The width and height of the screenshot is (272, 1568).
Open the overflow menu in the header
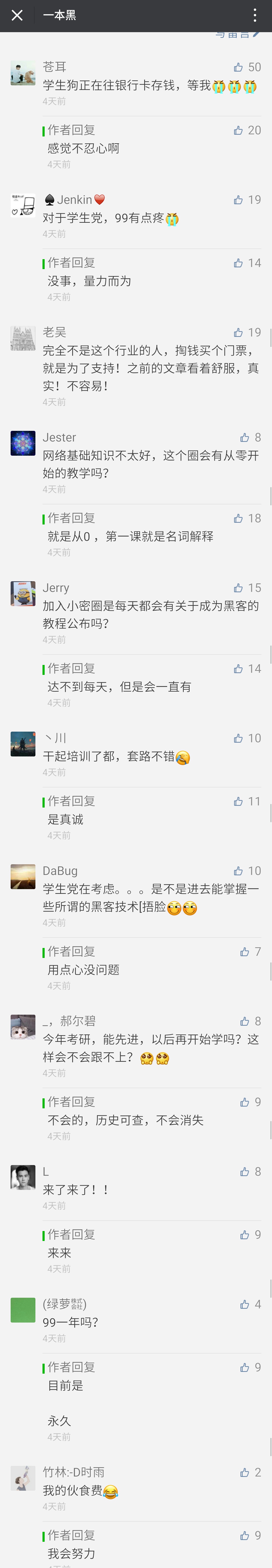coord(255,15)
